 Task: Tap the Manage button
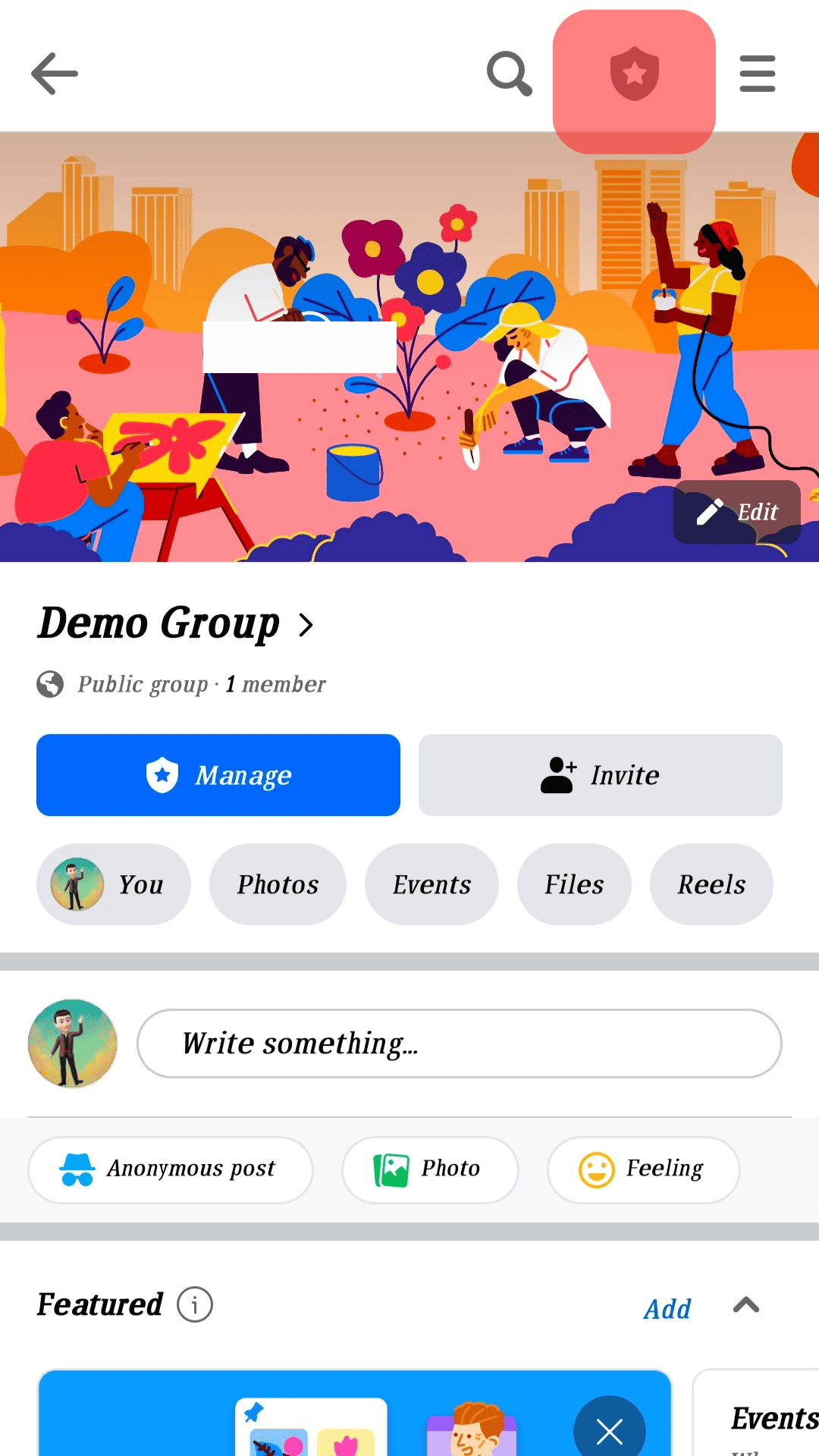(x=218, y=775)
